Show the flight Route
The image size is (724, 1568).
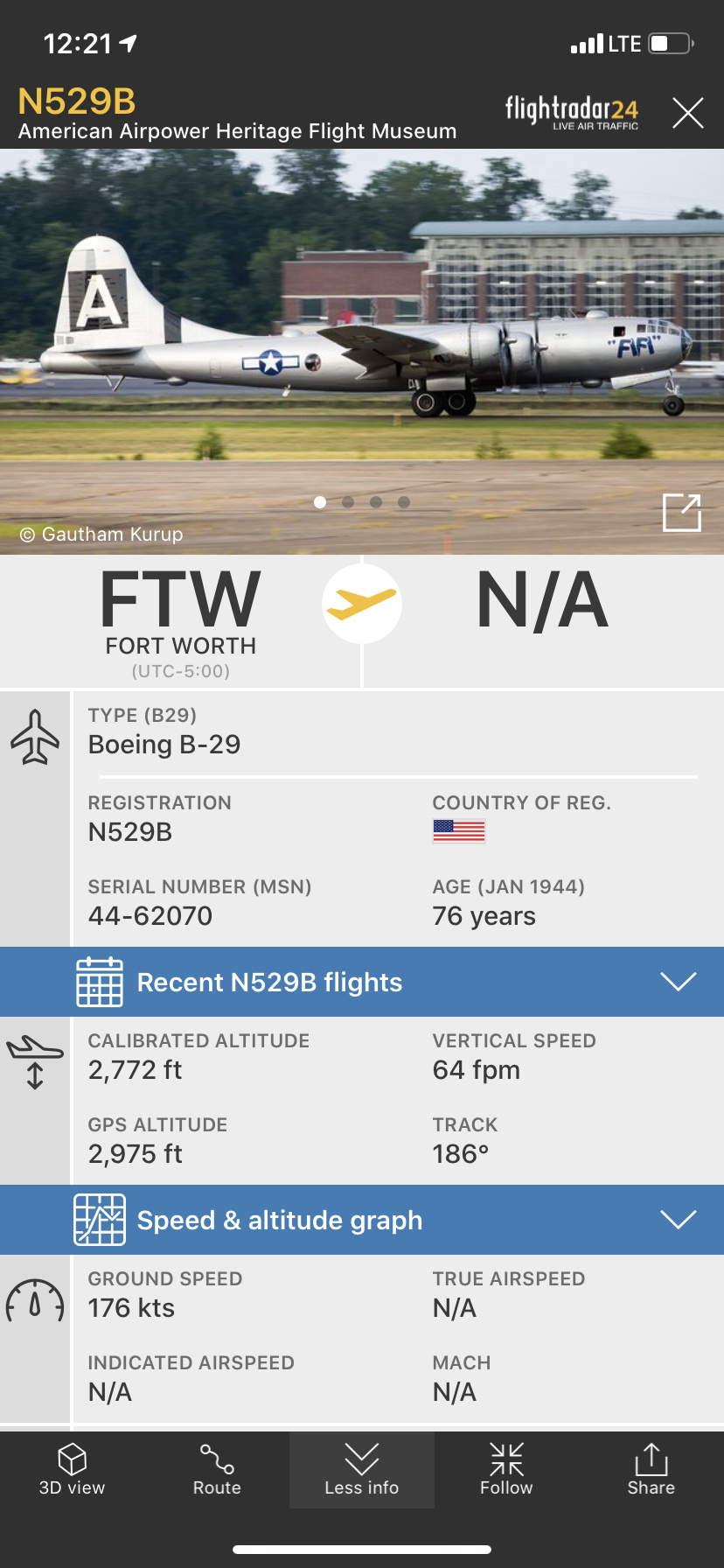217,1470
